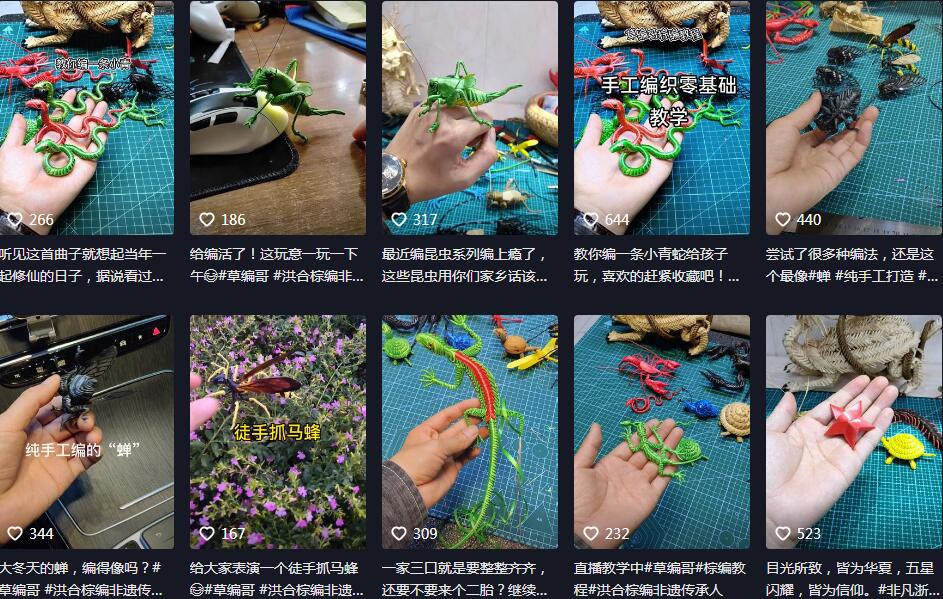Open the cicada video with 440 likes

(853, 118)
